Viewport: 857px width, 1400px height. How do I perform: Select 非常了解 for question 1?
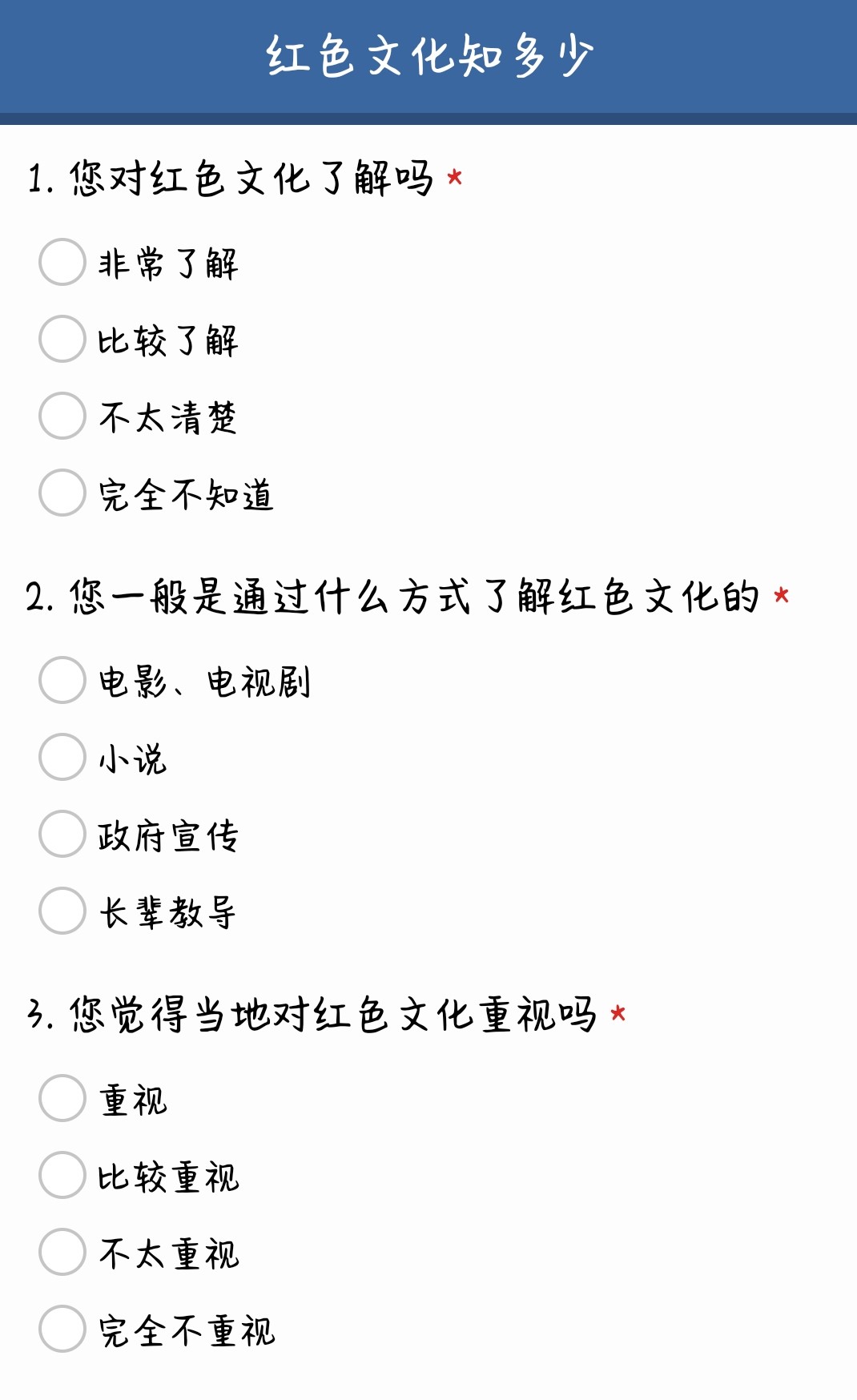pos(62,262)
